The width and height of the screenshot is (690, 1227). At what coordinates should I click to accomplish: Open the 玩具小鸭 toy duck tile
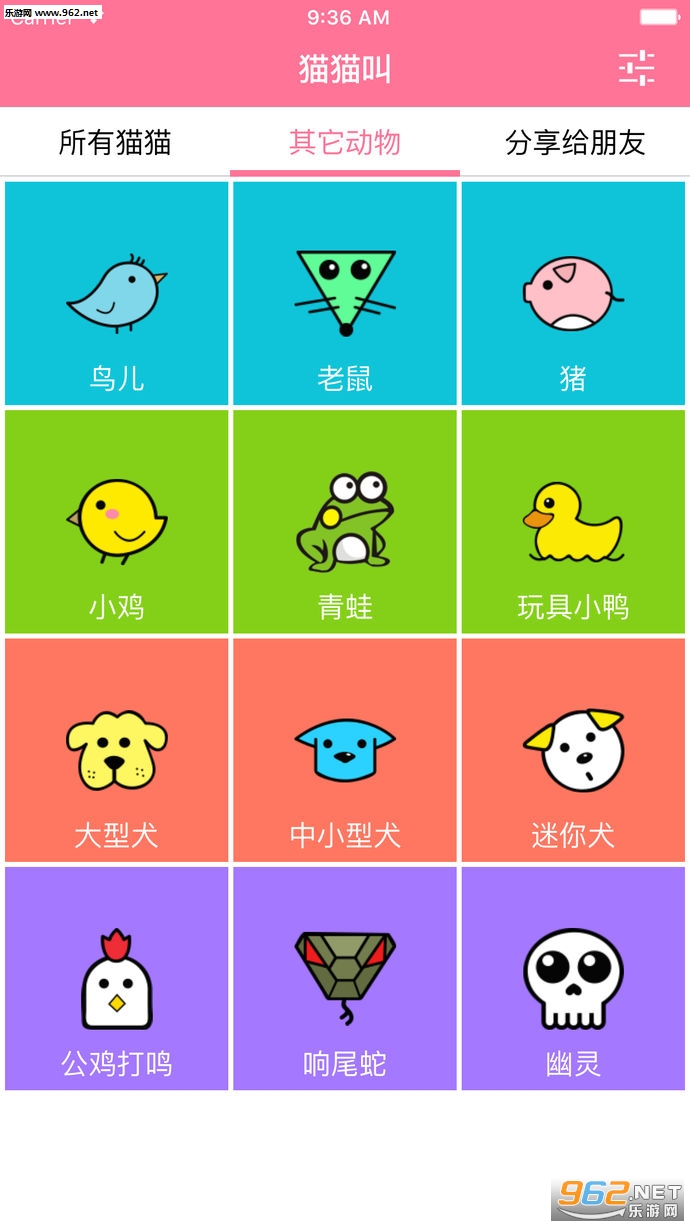[573, 521]
